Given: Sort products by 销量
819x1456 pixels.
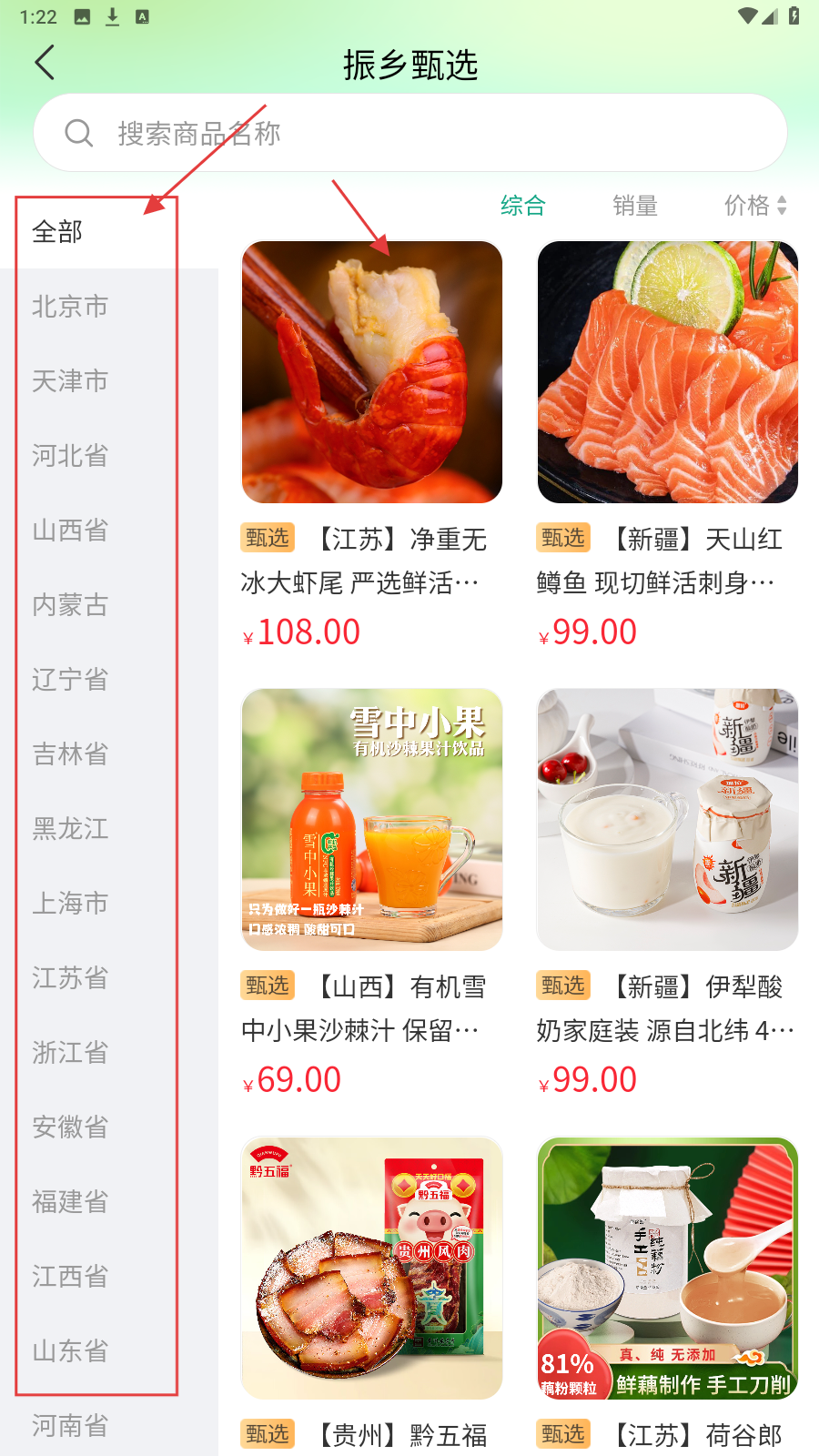Looking at the screenshot, I should 634,206.
